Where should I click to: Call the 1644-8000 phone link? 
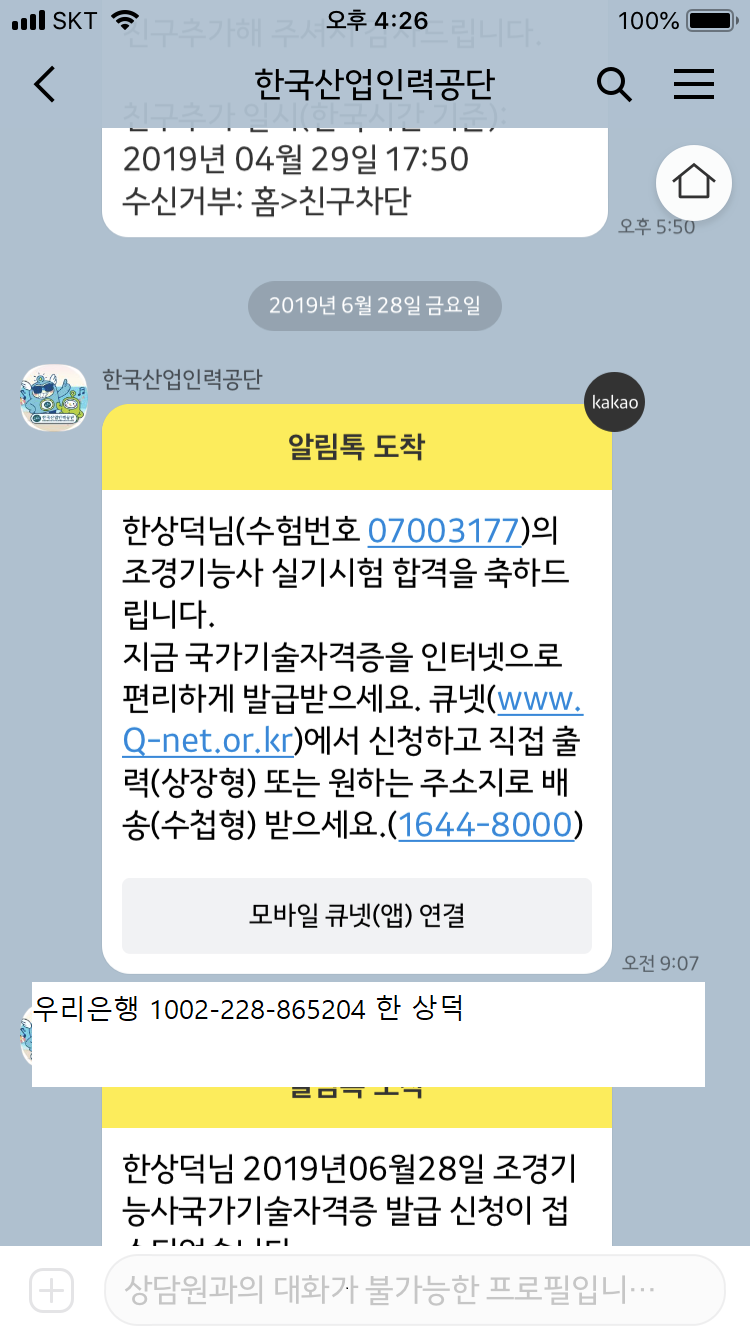coord(486,826)
